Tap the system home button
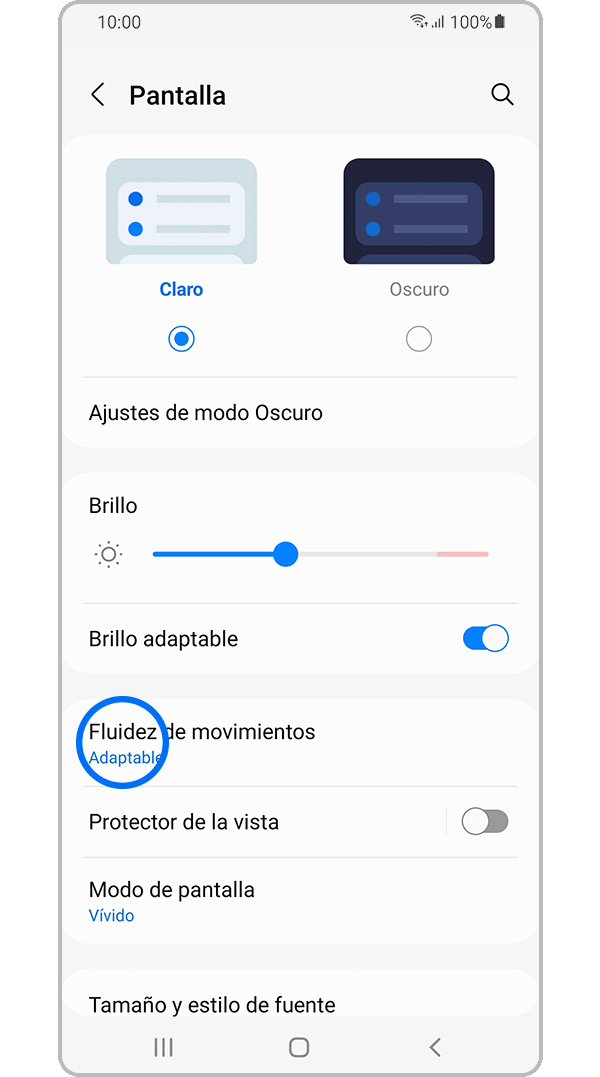This screenshot has width=600, height=1077. 298,1047
